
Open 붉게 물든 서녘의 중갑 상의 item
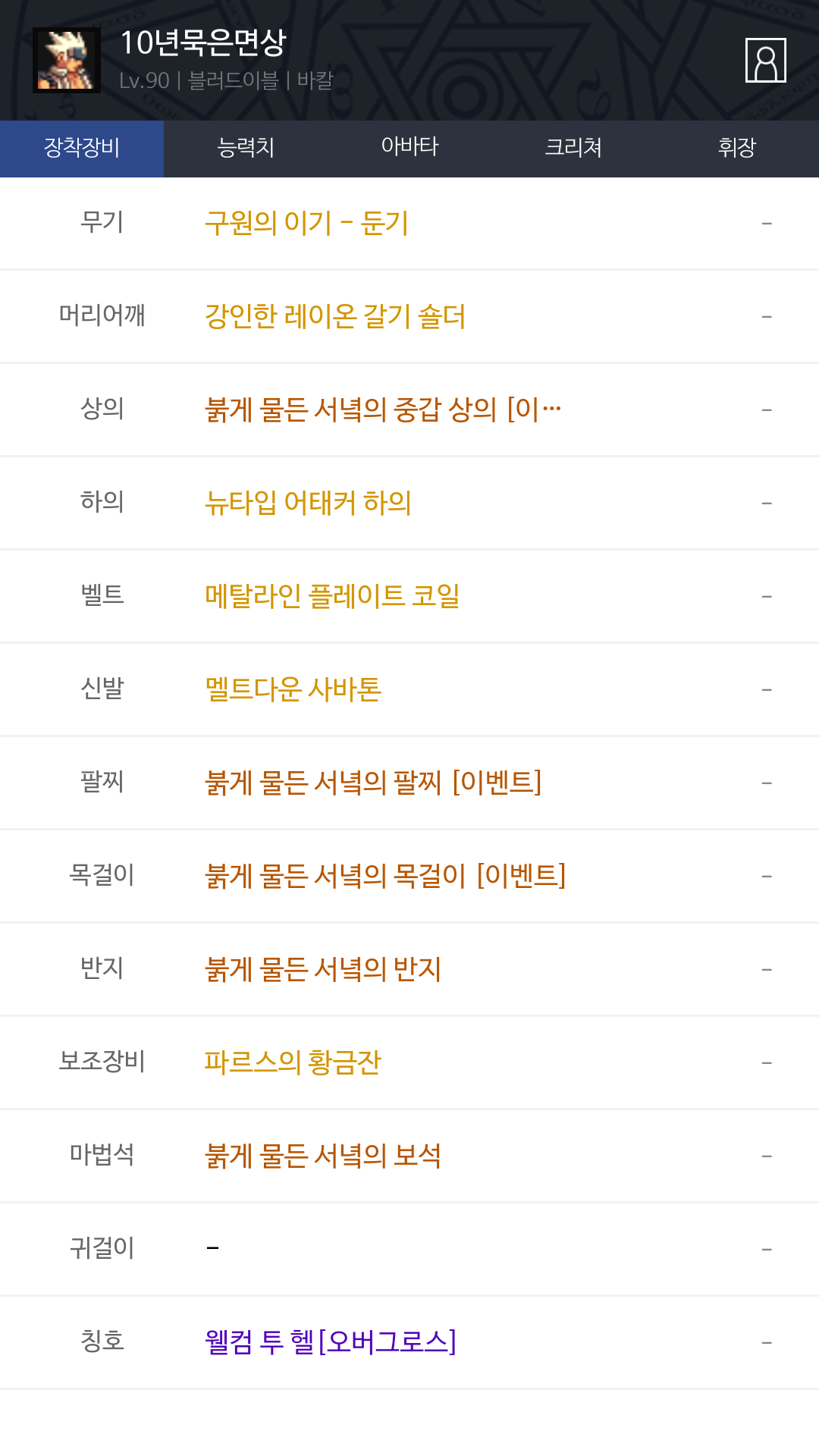point(383,409)
